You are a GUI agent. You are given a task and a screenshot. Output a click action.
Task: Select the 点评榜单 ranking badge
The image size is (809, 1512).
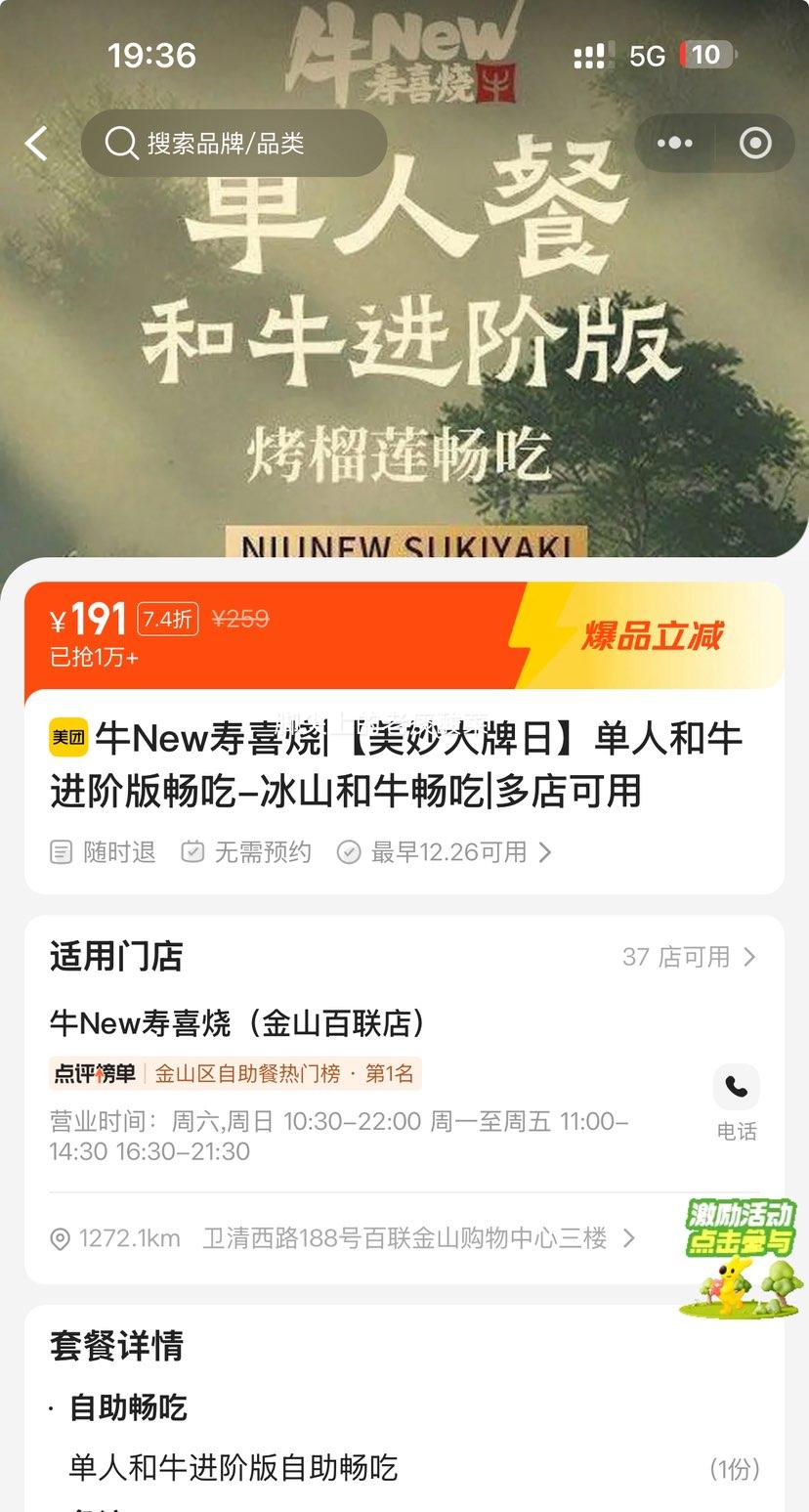[x=87, y=1073]
